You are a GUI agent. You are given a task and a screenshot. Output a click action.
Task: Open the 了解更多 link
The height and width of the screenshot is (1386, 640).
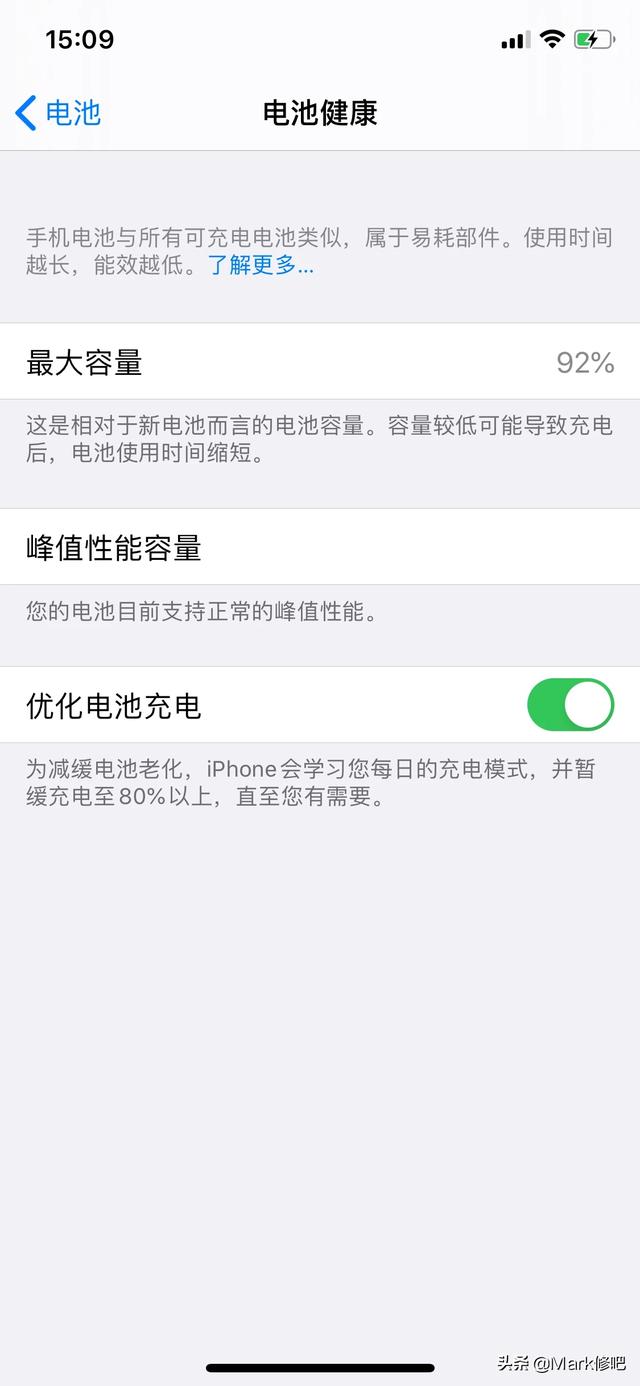coord(260,266)
